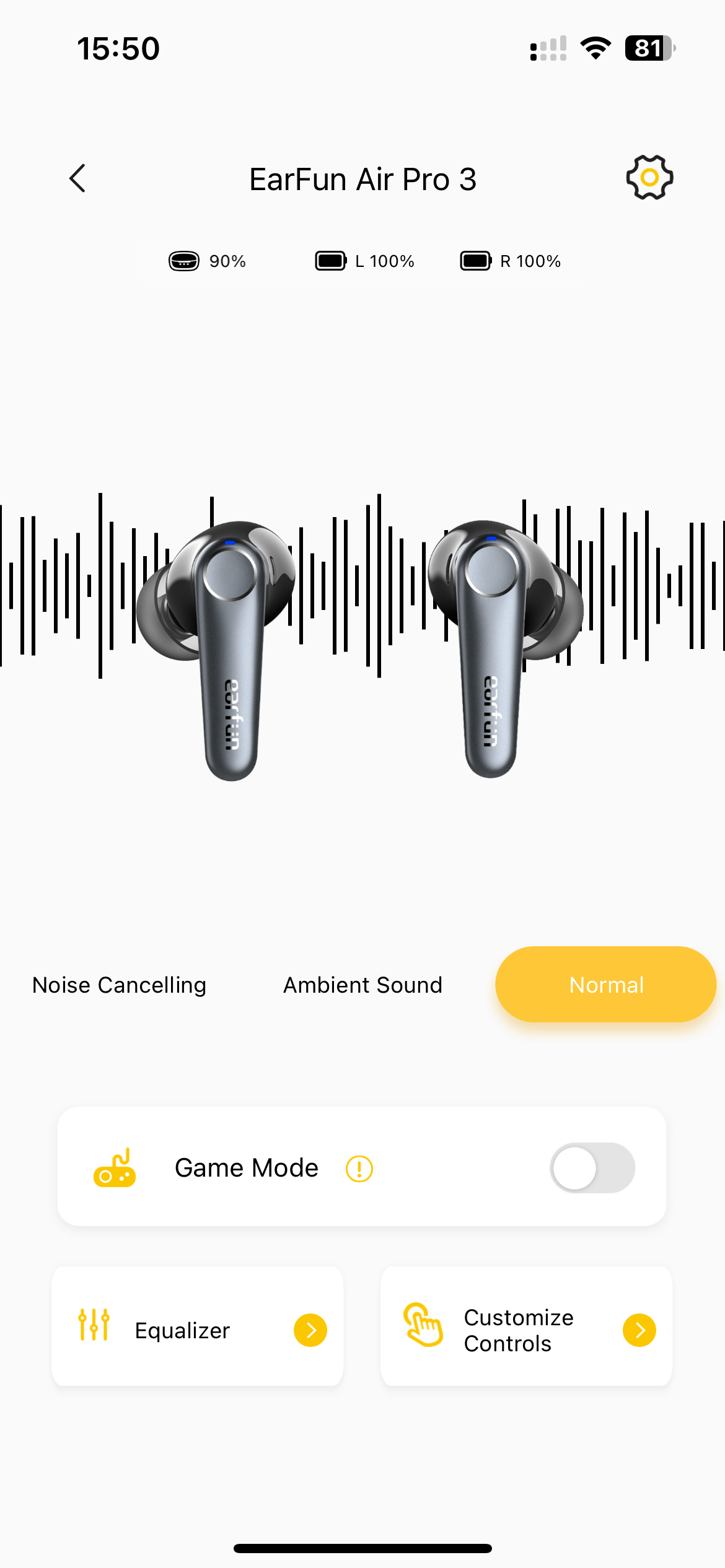Image resolution: width=725 pixels, height=1568 pixels.
Task: Open Customize Controls card
Action: (x=526, y=1330)
